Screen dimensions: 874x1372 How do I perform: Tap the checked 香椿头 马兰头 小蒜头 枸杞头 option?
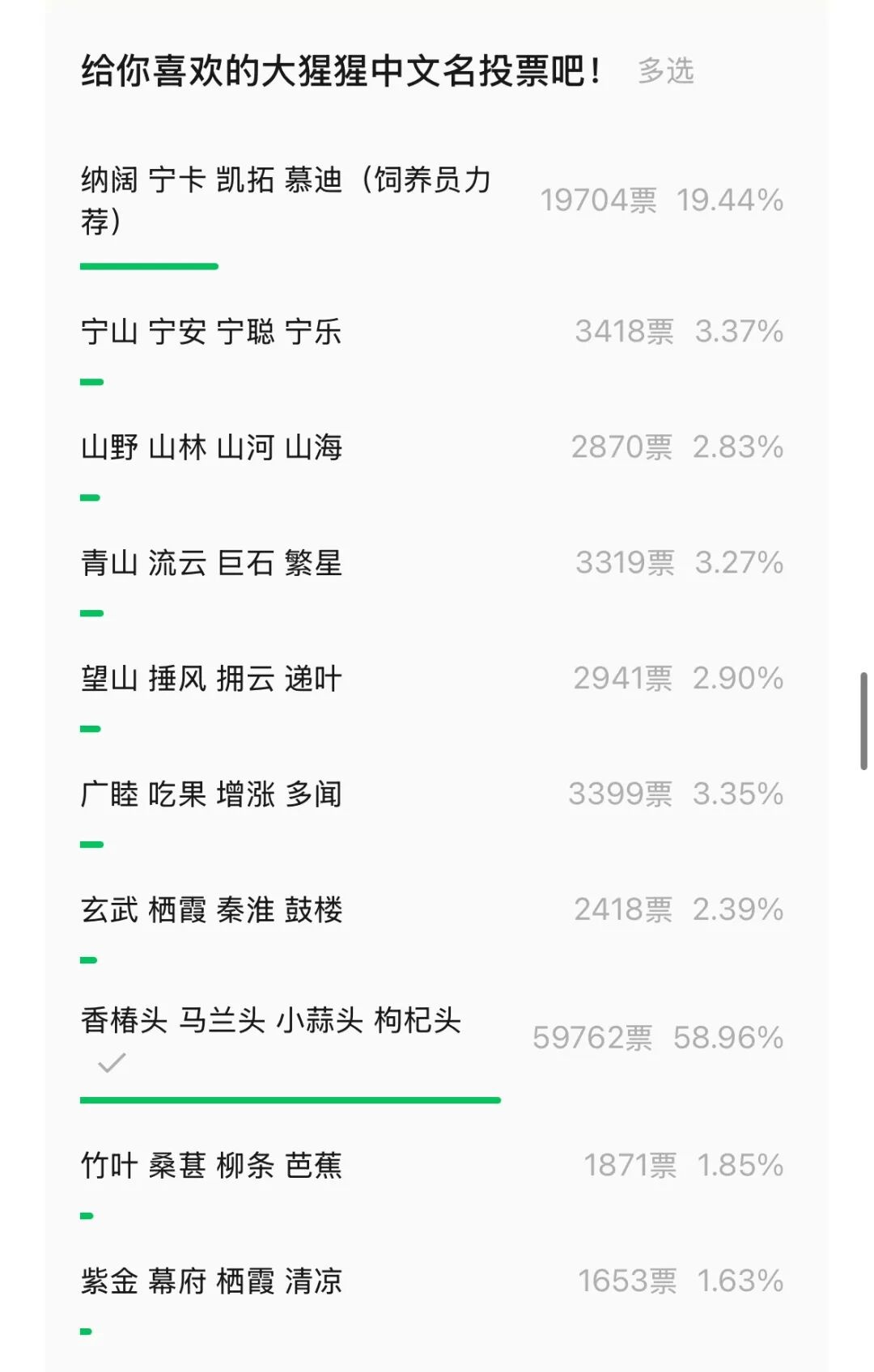click(x=271, y=1021)
